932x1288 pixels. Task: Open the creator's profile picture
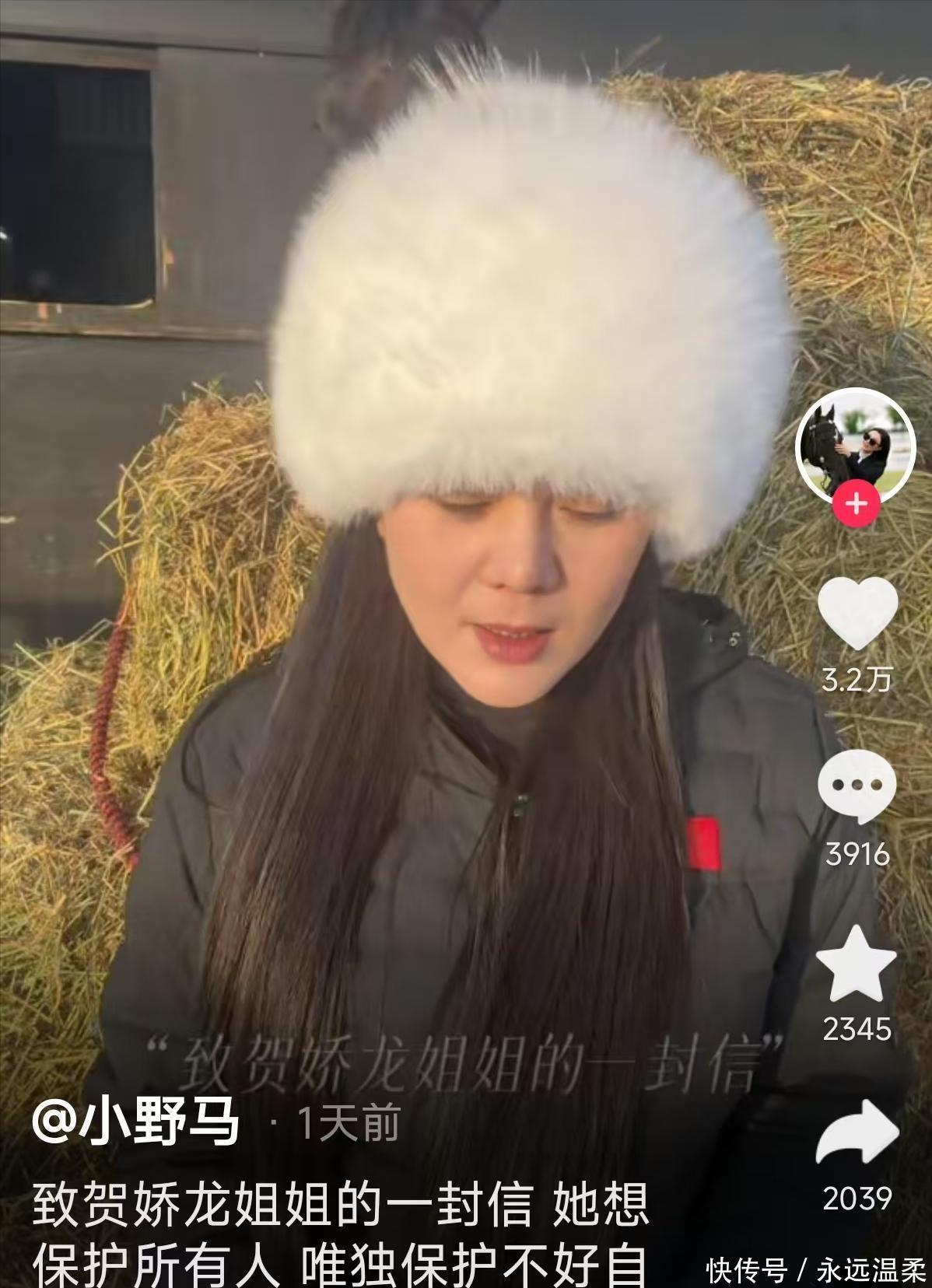point(854,447)
